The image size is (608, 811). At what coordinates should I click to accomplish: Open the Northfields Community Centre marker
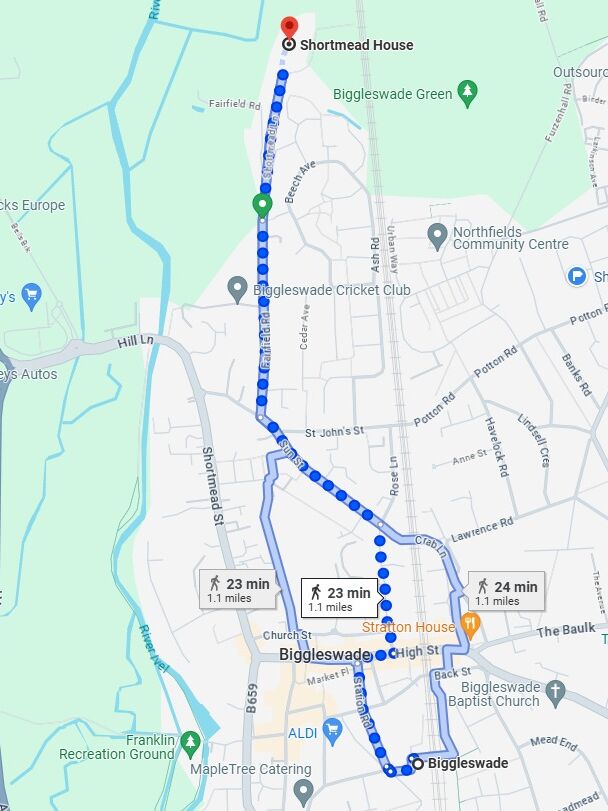436,237
